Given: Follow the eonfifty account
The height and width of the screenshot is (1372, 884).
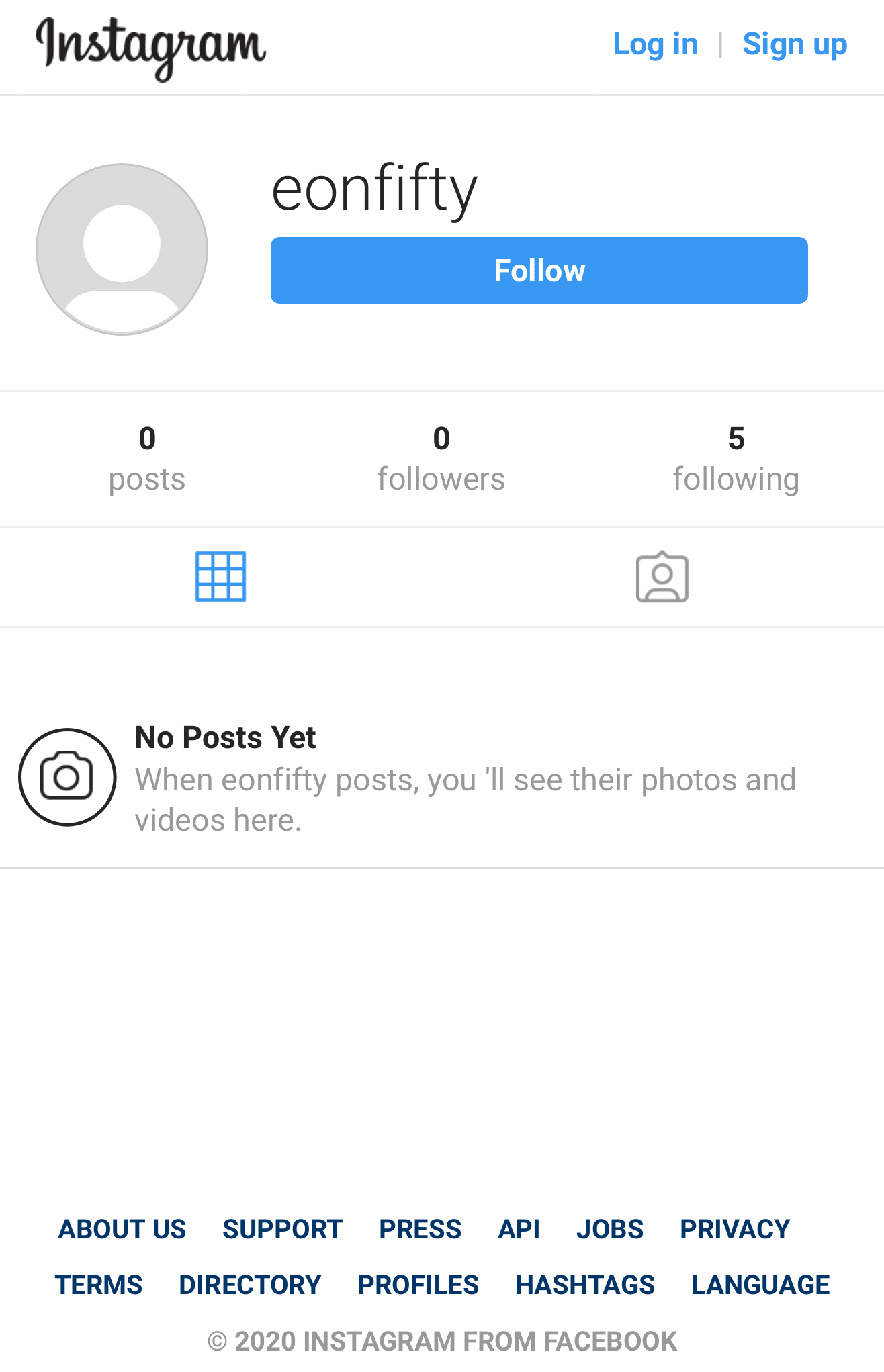Looking at the screenshot, I should tap(539, 270).
